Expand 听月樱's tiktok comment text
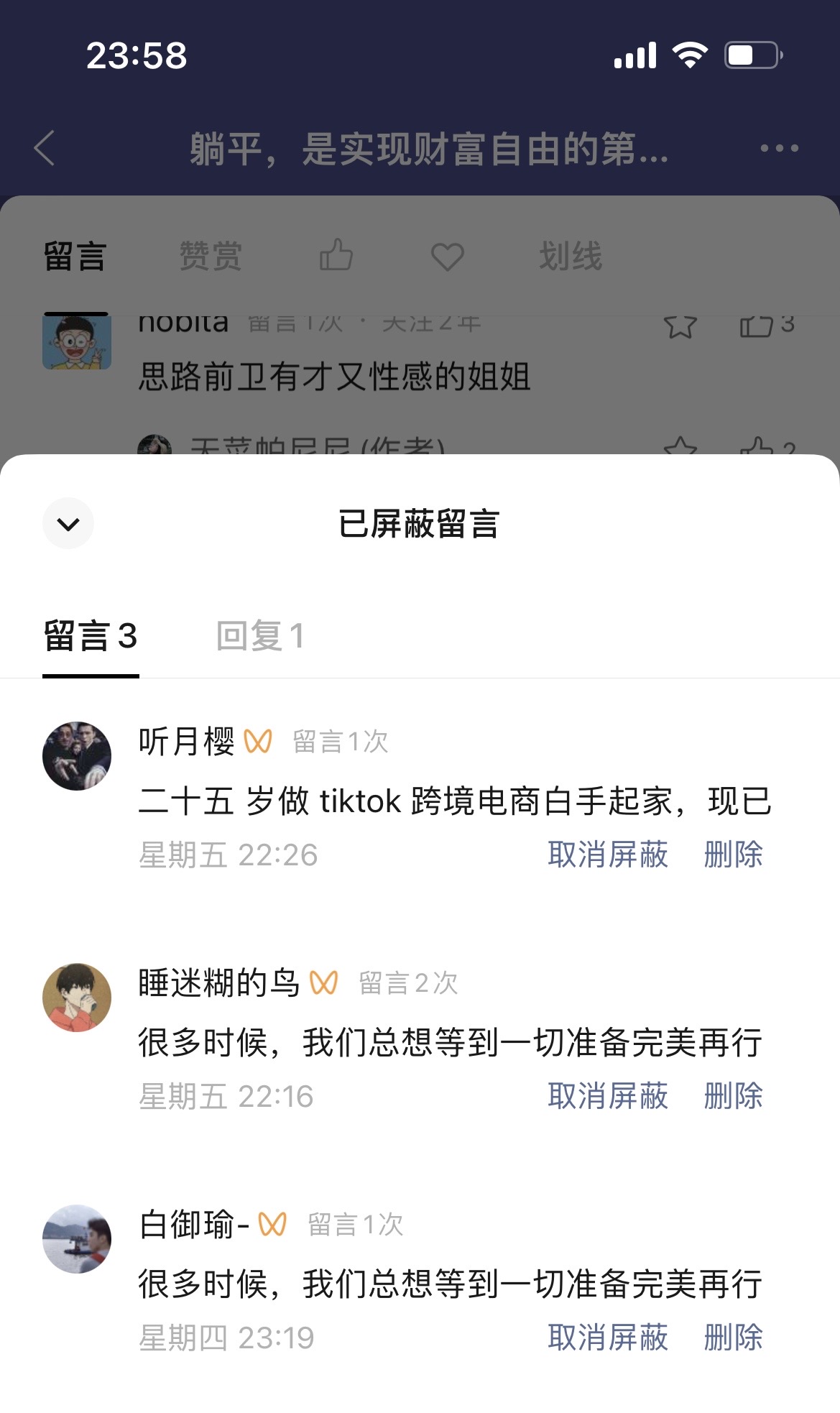 455,801
